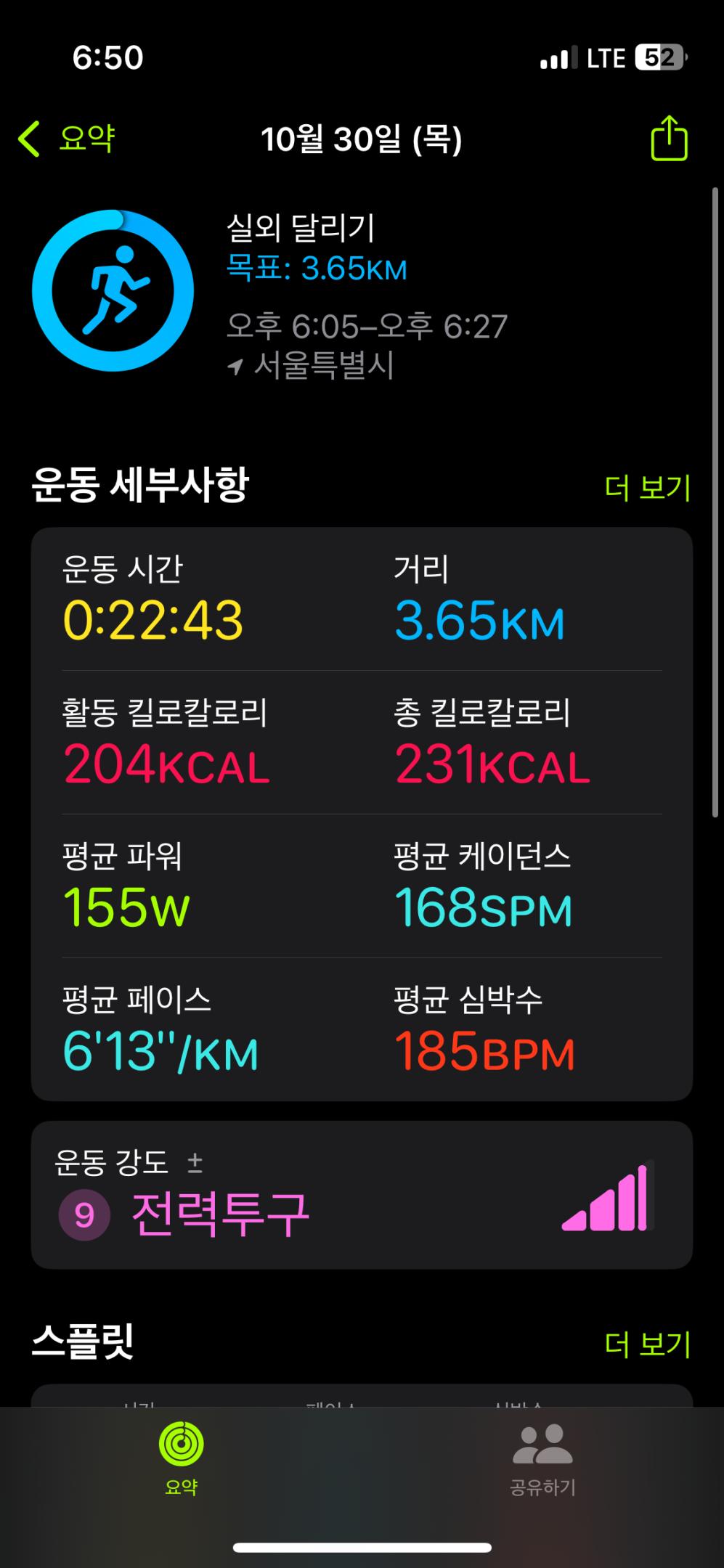Open 더 보기 for 스플릿
This screenshot has width=724, height=1568.
[x=647, y=1344]
